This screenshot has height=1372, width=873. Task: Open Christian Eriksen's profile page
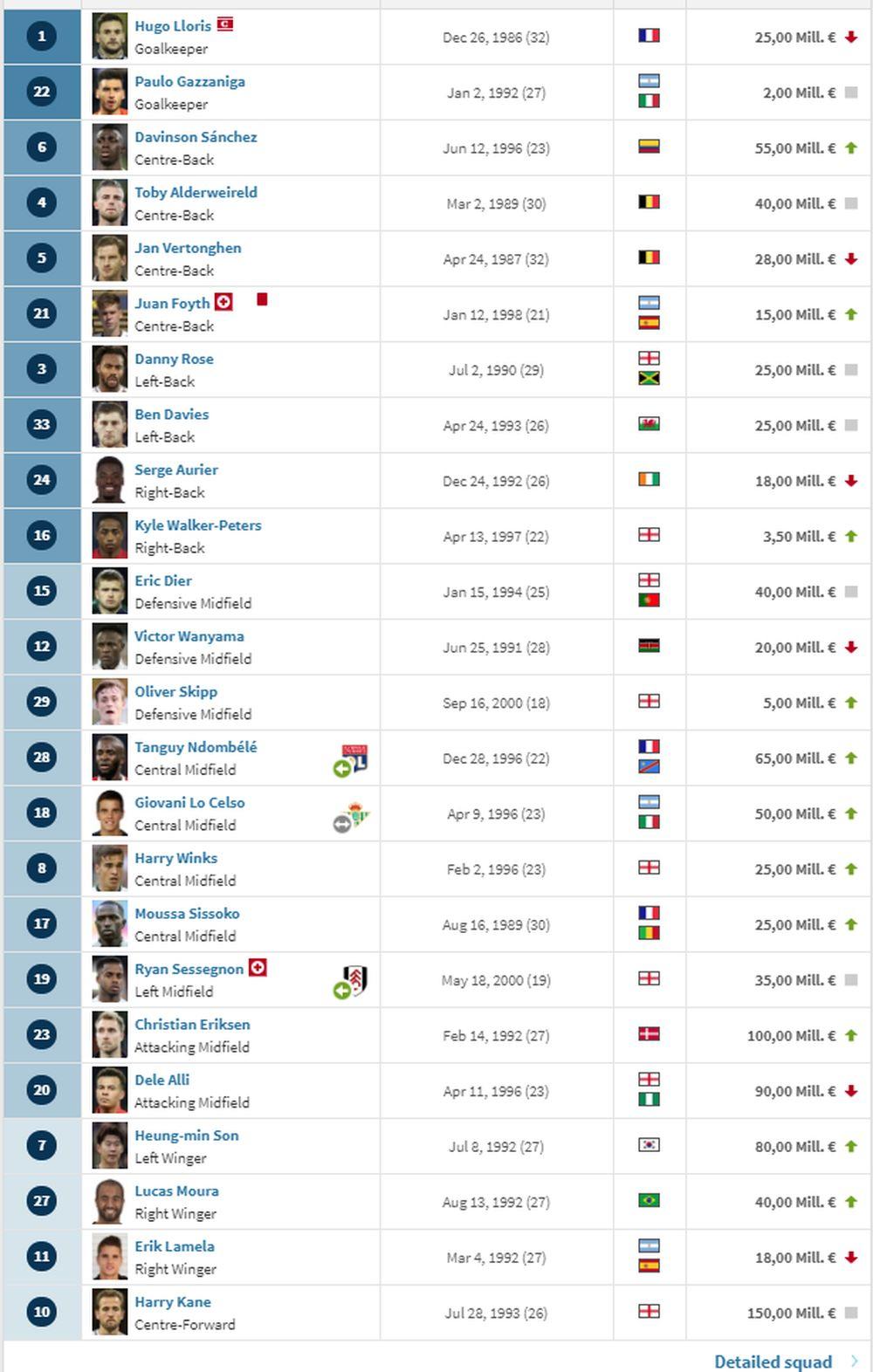tap(192, 1025)
